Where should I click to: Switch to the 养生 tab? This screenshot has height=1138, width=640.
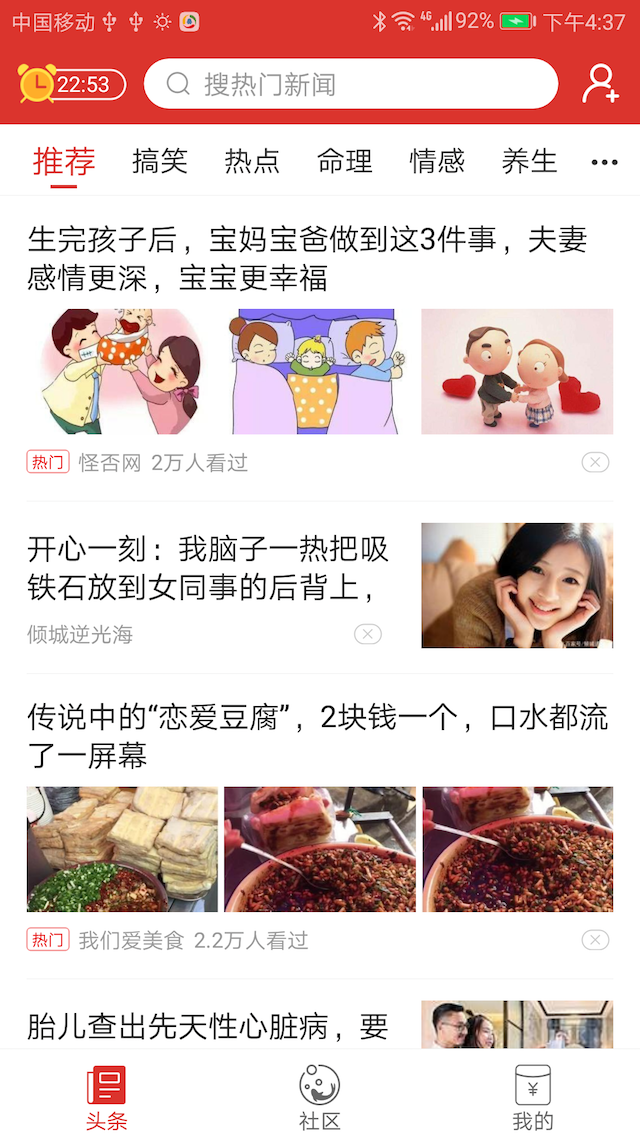pyautogui.click(x=529, y=161)
